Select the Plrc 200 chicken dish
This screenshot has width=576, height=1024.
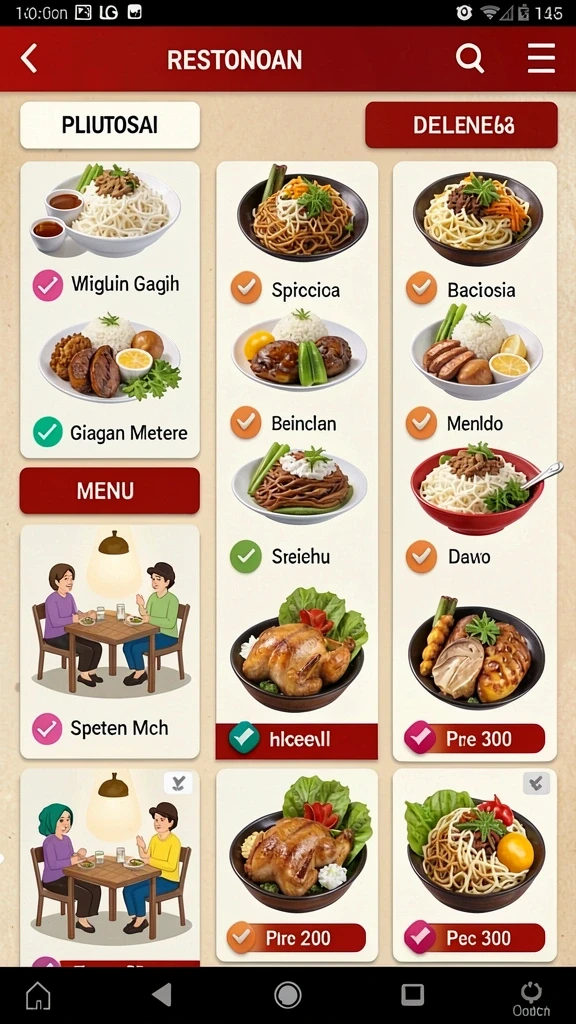(297, 865)
